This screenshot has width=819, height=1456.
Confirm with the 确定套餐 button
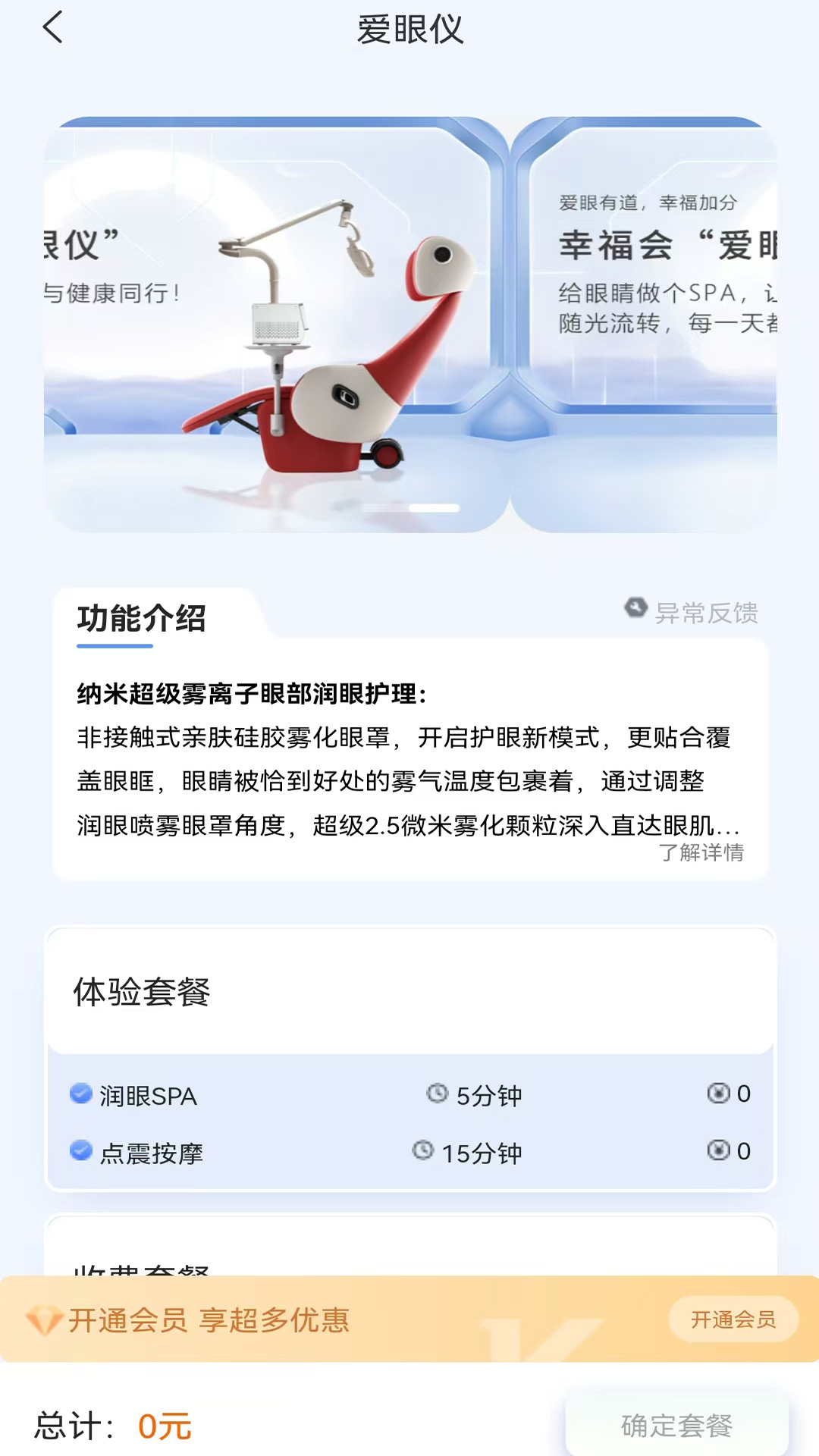(x=676, y=1426)
